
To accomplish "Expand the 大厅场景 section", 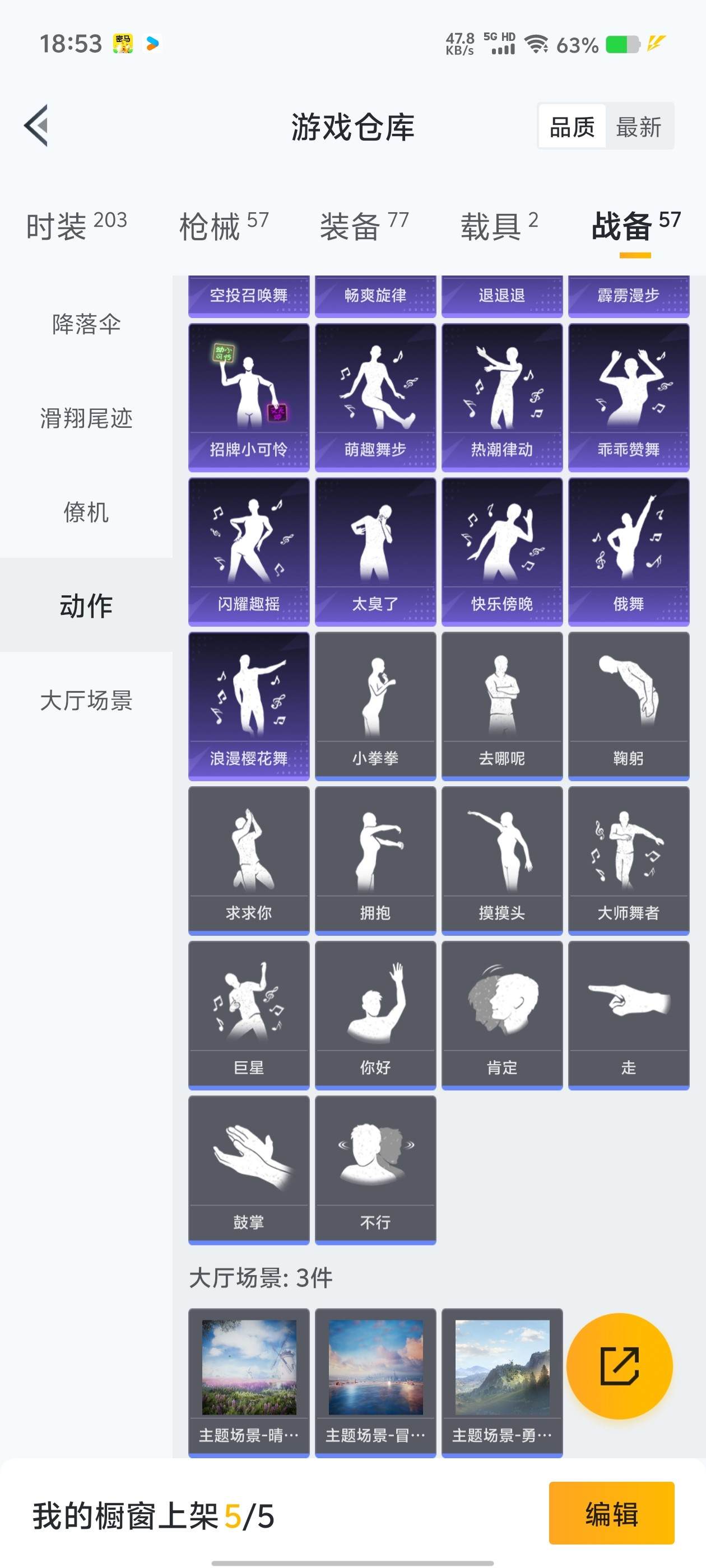I will click(x=85, y=701).
